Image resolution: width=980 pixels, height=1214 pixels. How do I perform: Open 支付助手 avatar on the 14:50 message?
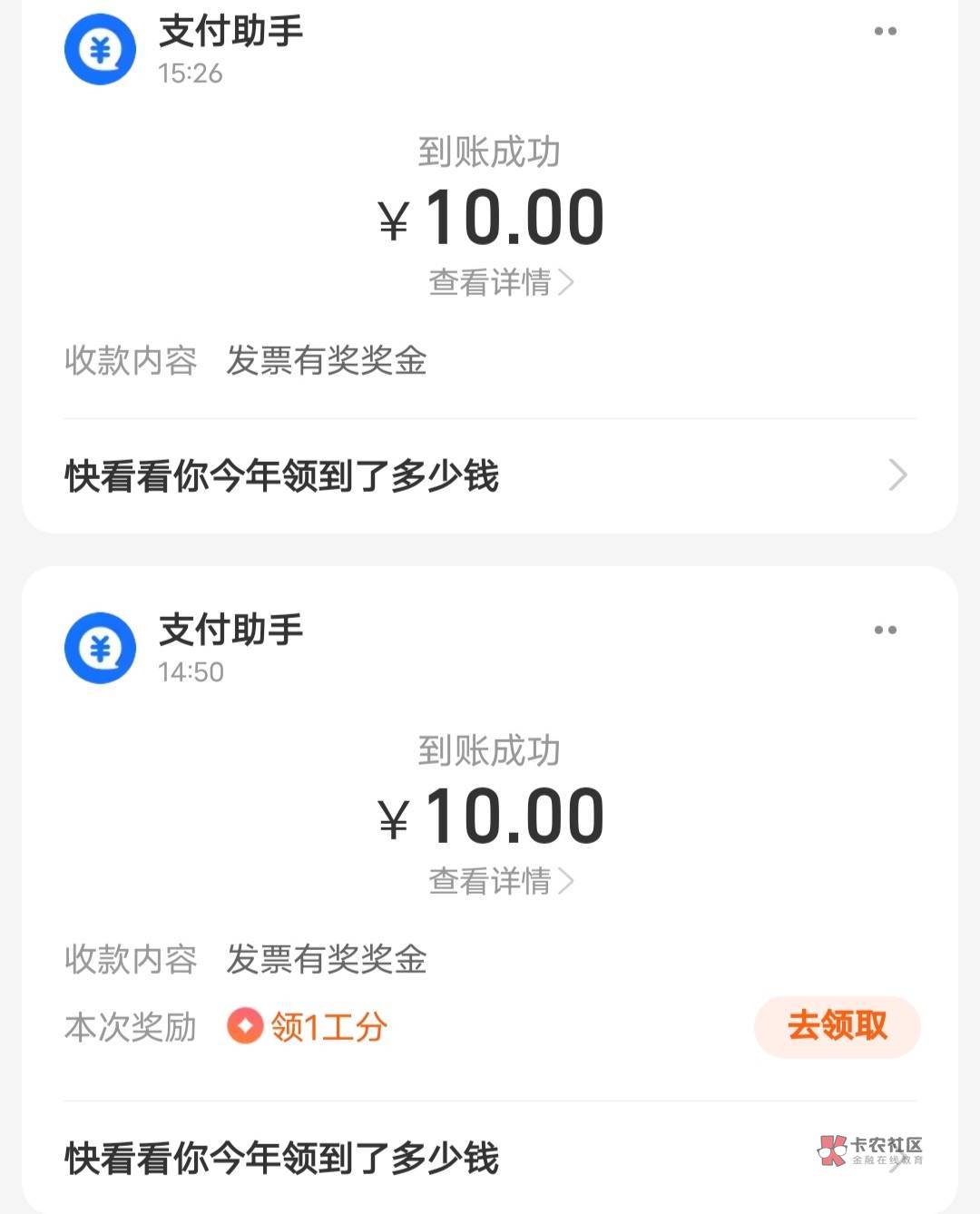coord(100,648)
